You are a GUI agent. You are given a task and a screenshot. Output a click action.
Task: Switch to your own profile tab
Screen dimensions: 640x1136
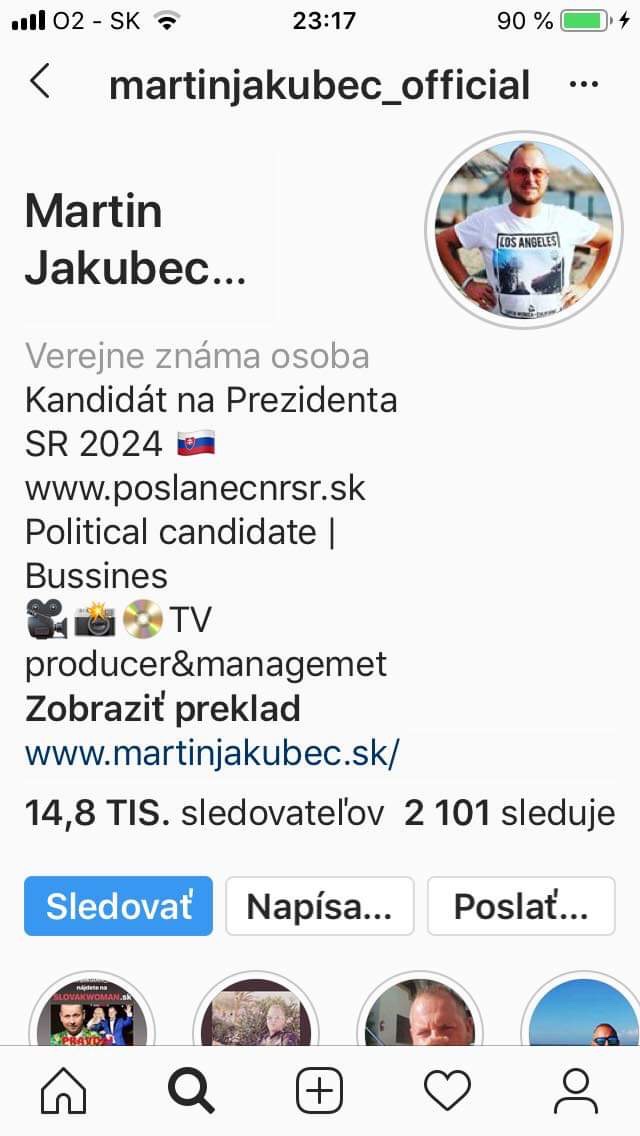coord(576,1091)
